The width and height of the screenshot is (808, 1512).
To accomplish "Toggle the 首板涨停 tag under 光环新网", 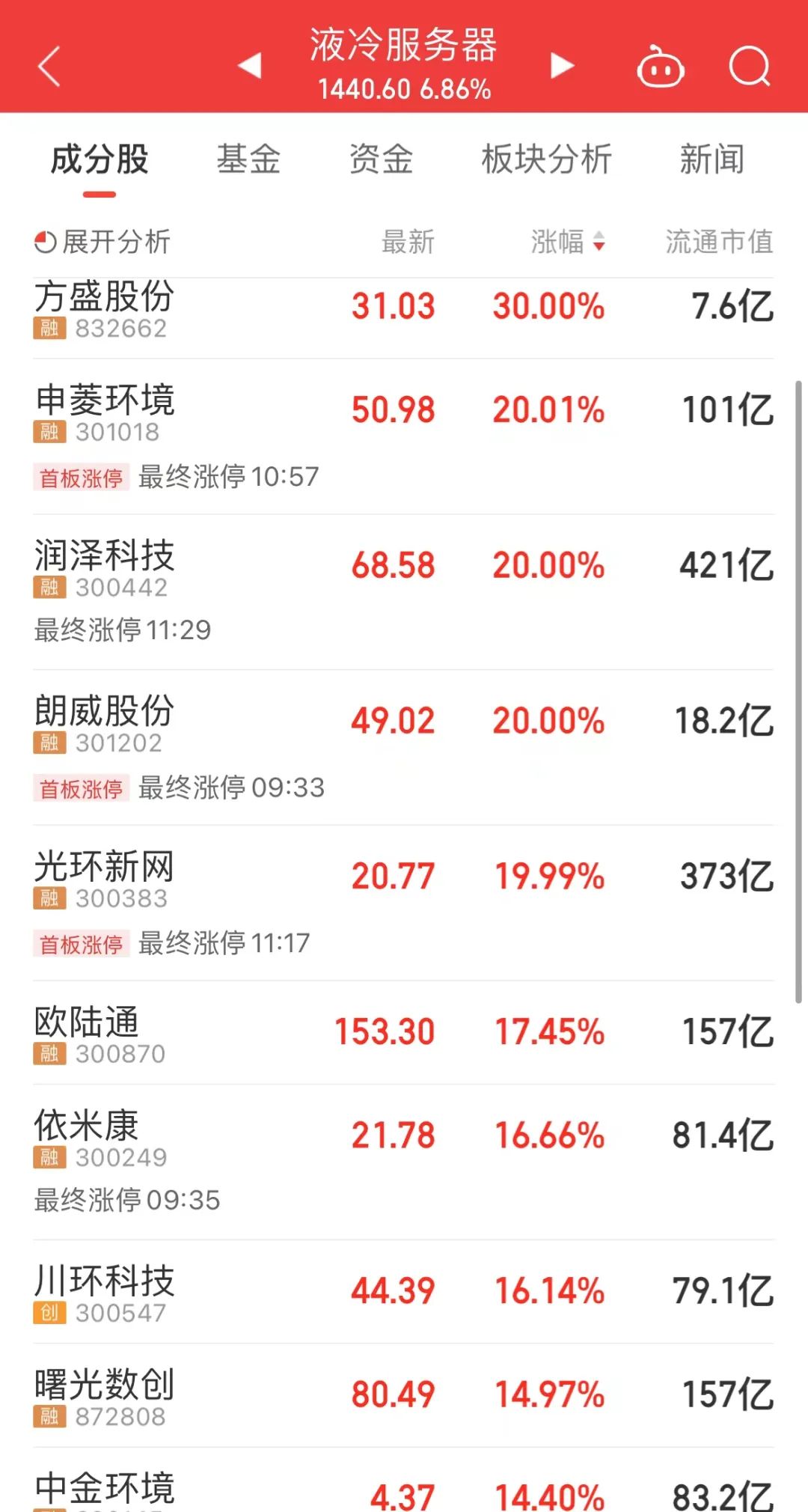I will click(79, 945).
